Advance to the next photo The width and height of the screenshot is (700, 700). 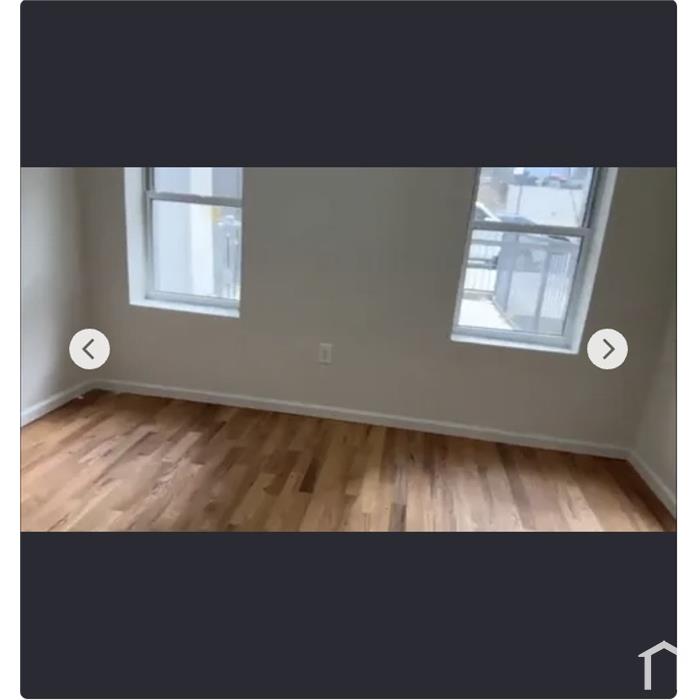tap(607, 349)
